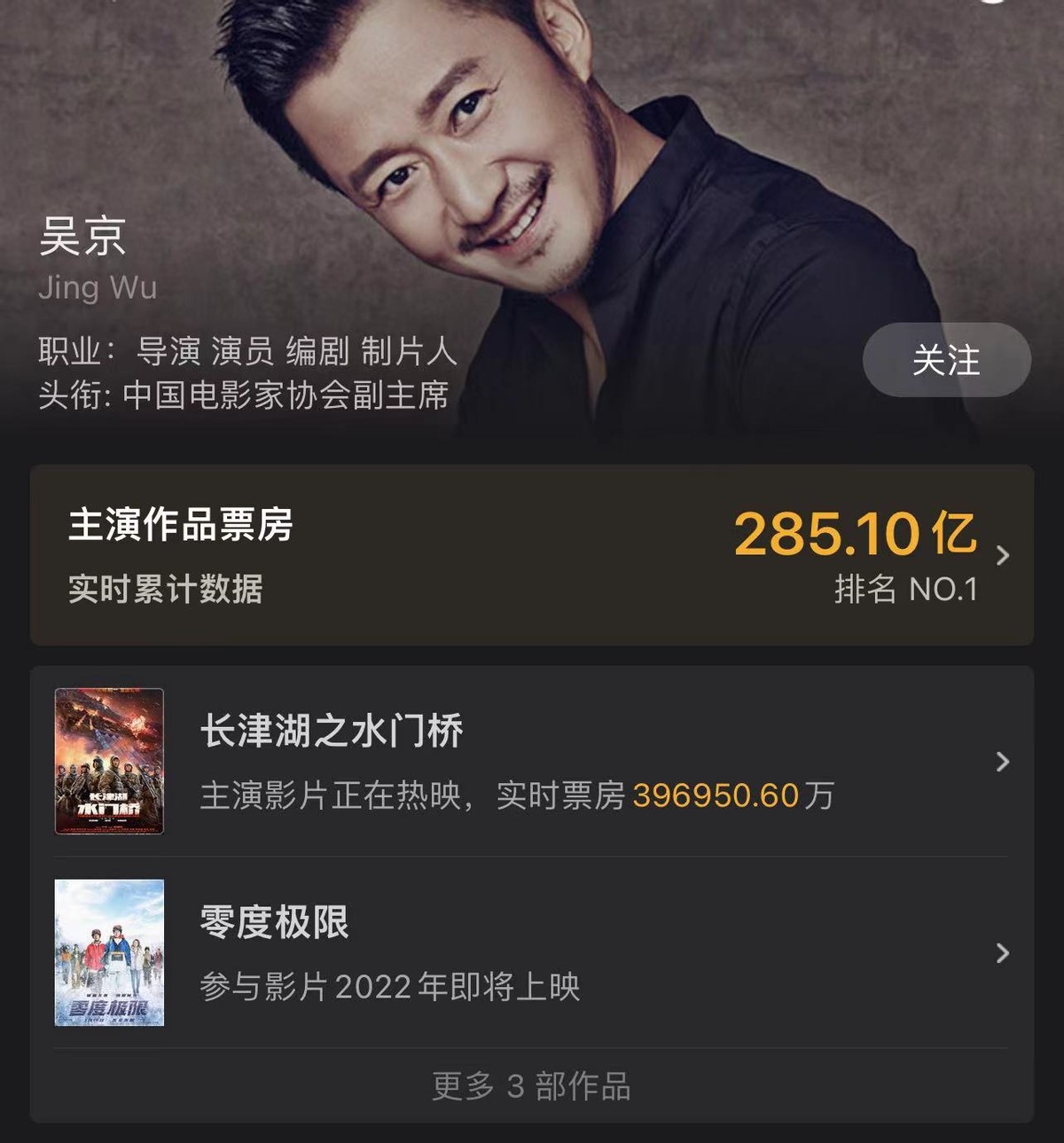Tap the English name Jing Wu

click(96, 286)
